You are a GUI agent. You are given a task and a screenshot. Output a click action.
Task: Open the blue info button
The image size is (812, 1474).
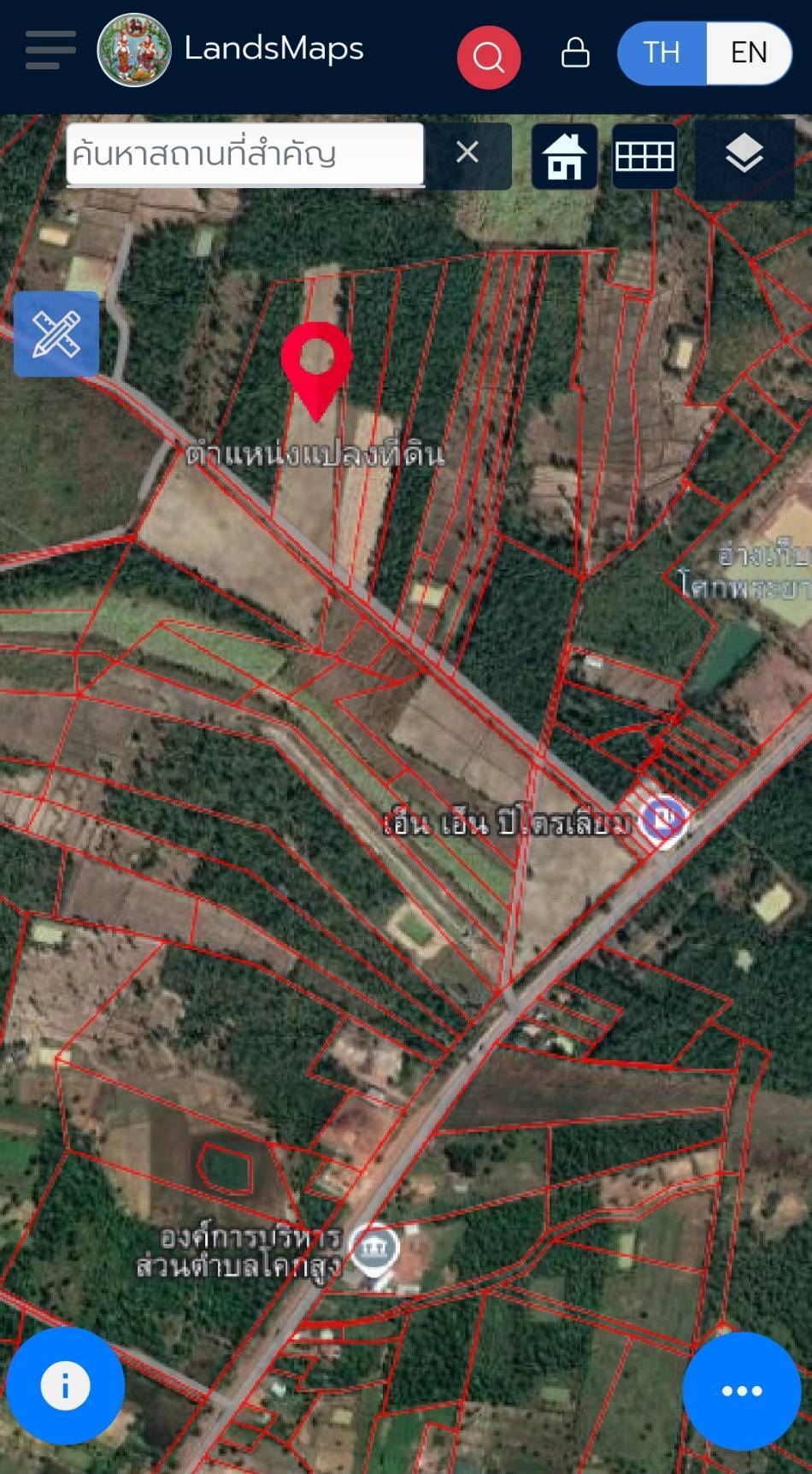coord(65,1386)
